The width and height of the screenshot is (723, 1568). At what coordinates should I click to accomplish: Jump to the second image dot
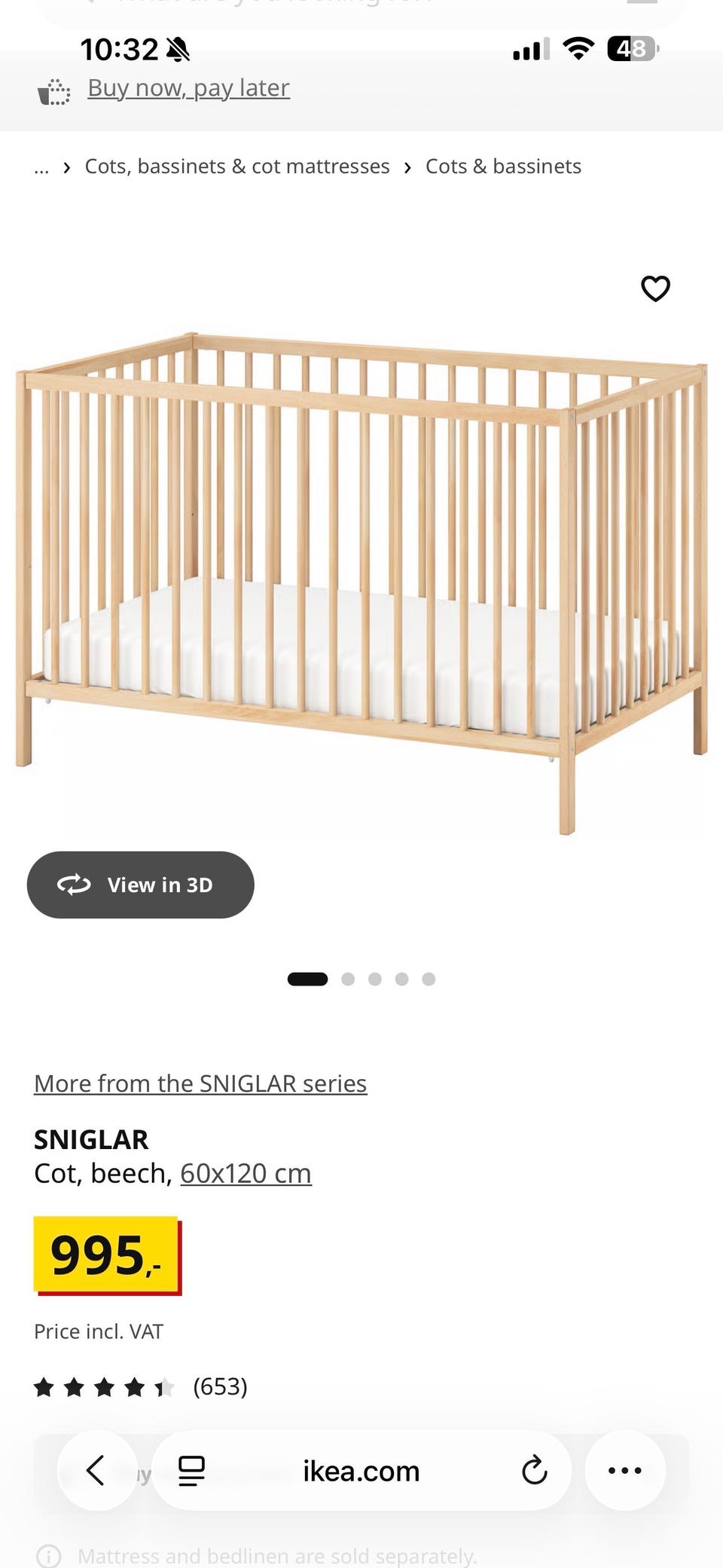pyautogui.click(x=348, y=979)
